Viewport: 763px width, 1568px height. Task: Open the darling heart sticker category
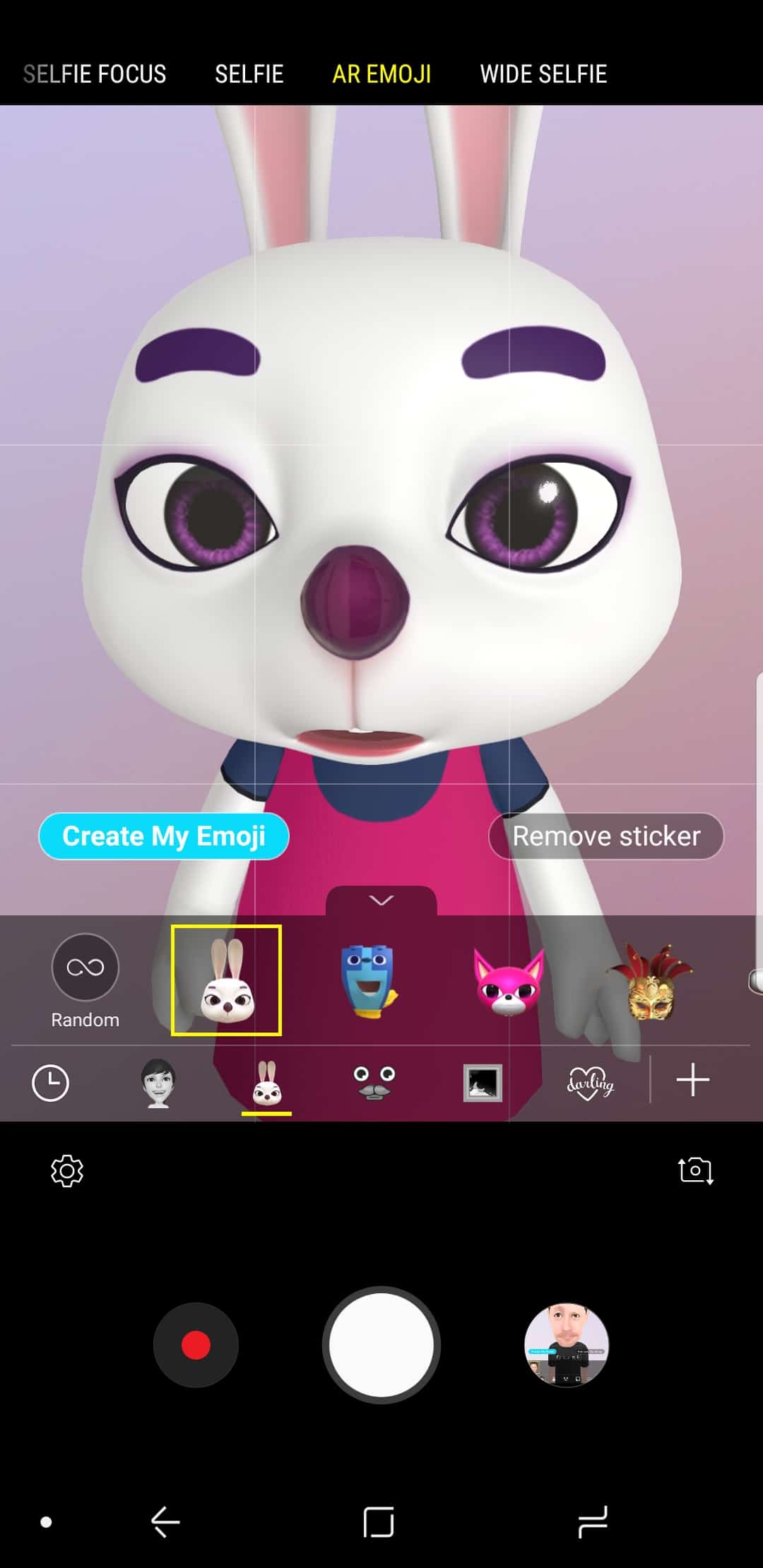pyautogui.click(x=591, y=1083)
